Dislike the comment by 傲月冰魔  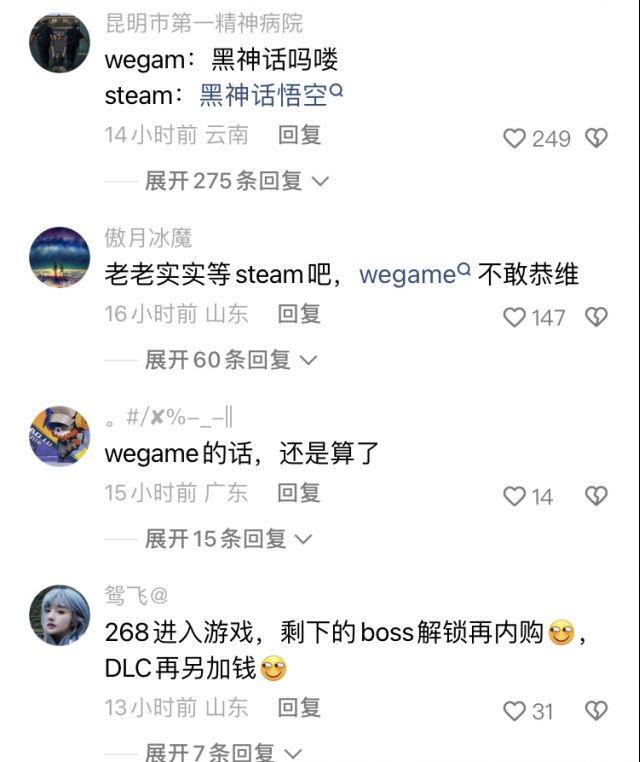click(x=596, y=318)
